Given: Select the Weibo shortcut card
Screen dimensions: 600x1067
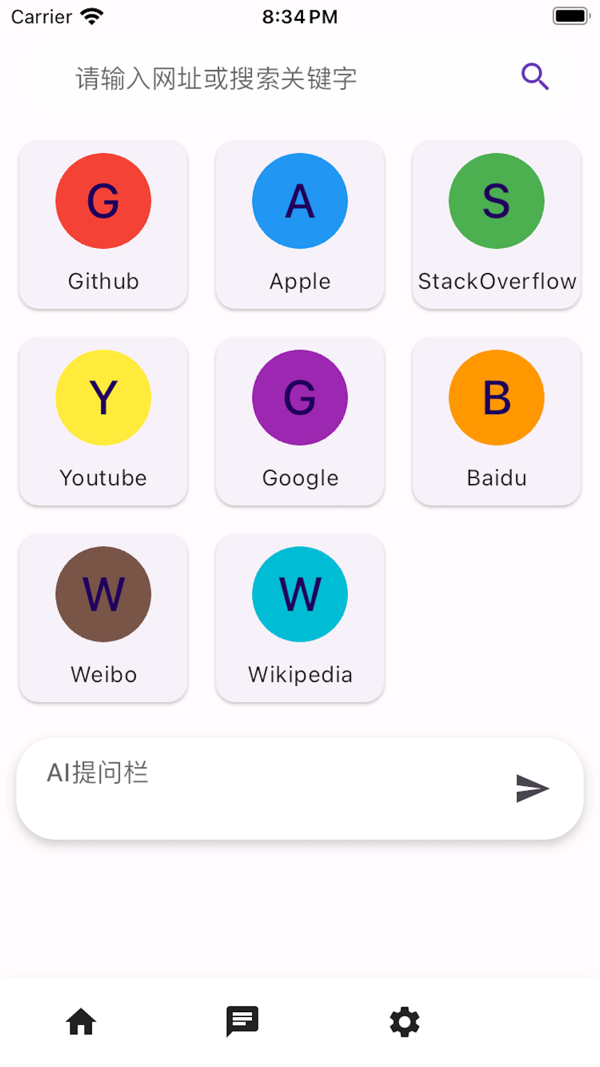Looking at the screenshot, I should pyautogui.click(x=103, y=618).
